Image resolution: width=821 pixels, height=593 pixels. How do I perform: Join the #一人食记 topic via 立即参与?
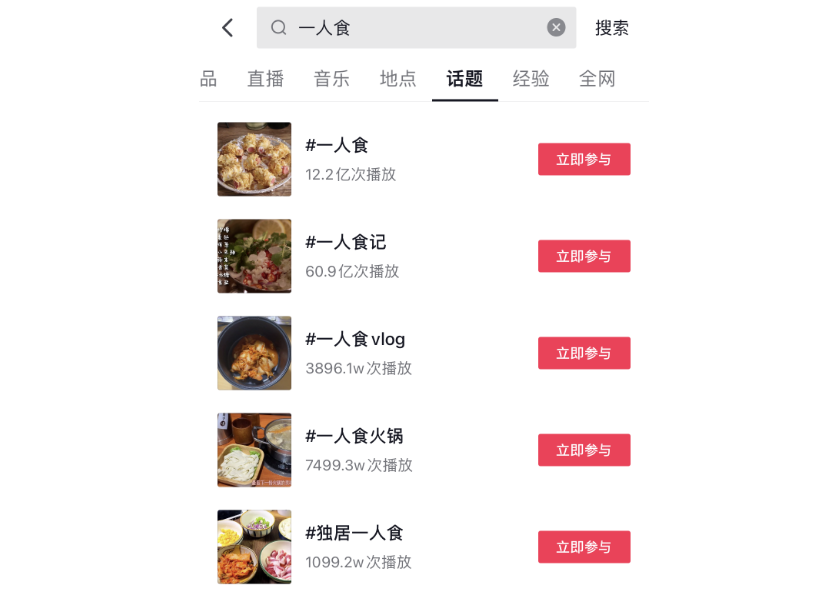pyautogui.click(x=584, y=256)
